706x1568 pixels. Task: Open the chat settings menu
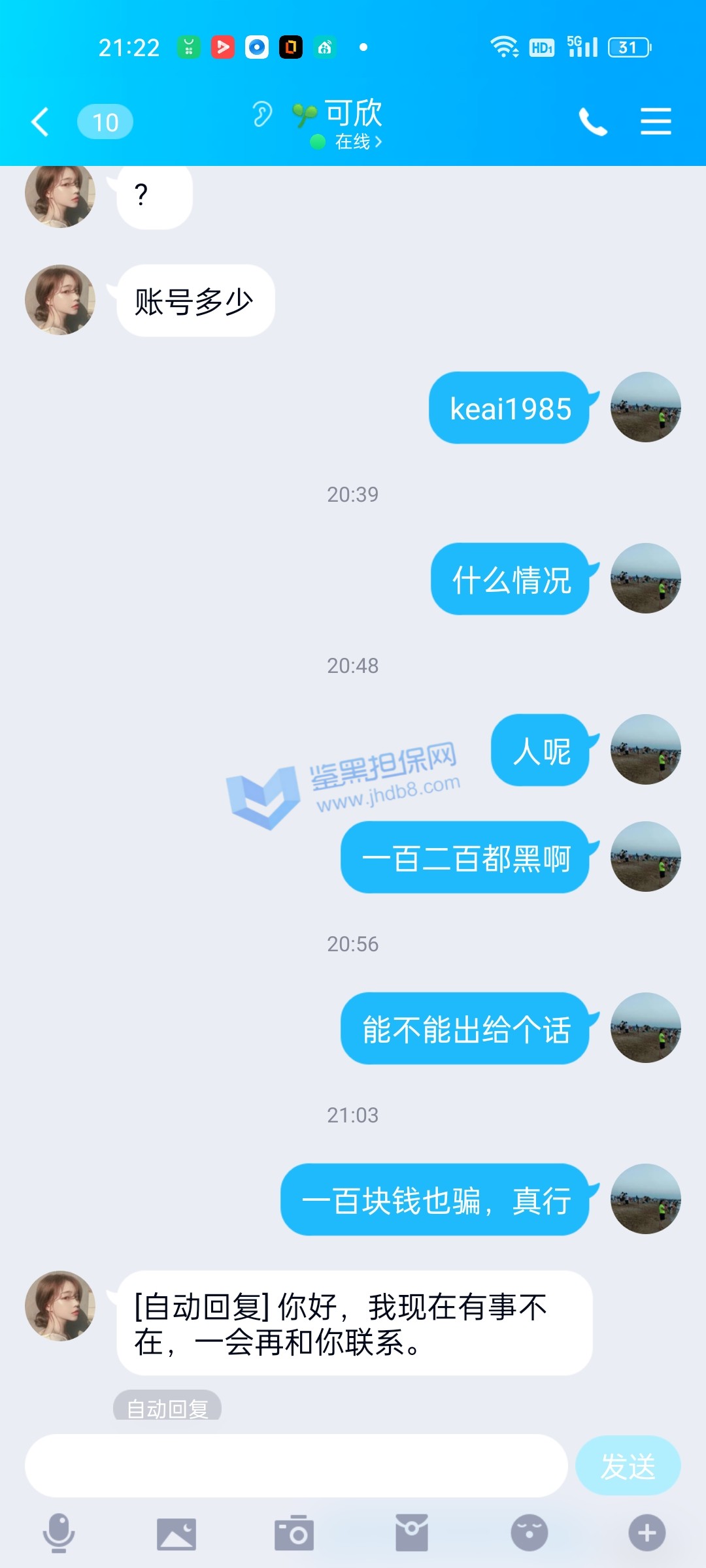[656, 122]
